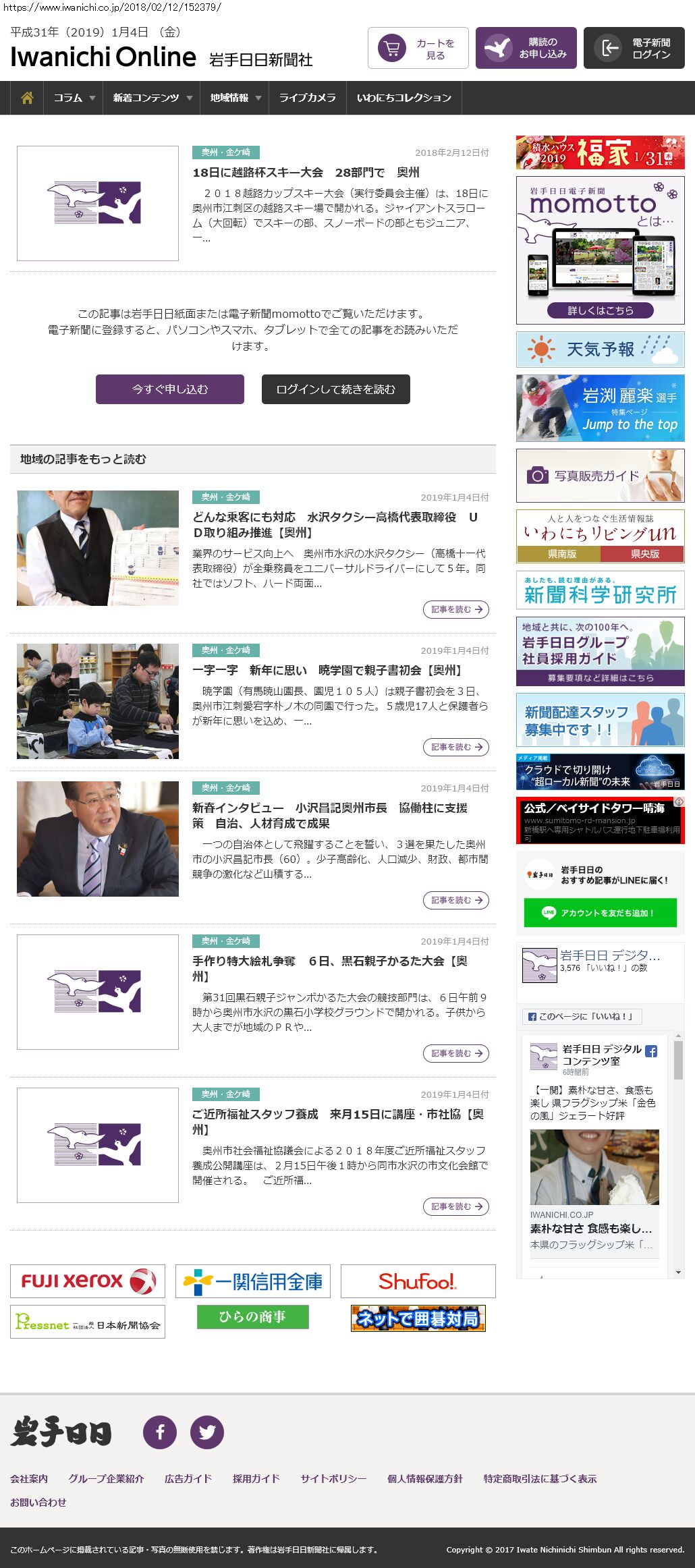Open the Facebook icon in footer
The width and height of the screenshot is (695, 1568).
click(x=160, y=1432)
